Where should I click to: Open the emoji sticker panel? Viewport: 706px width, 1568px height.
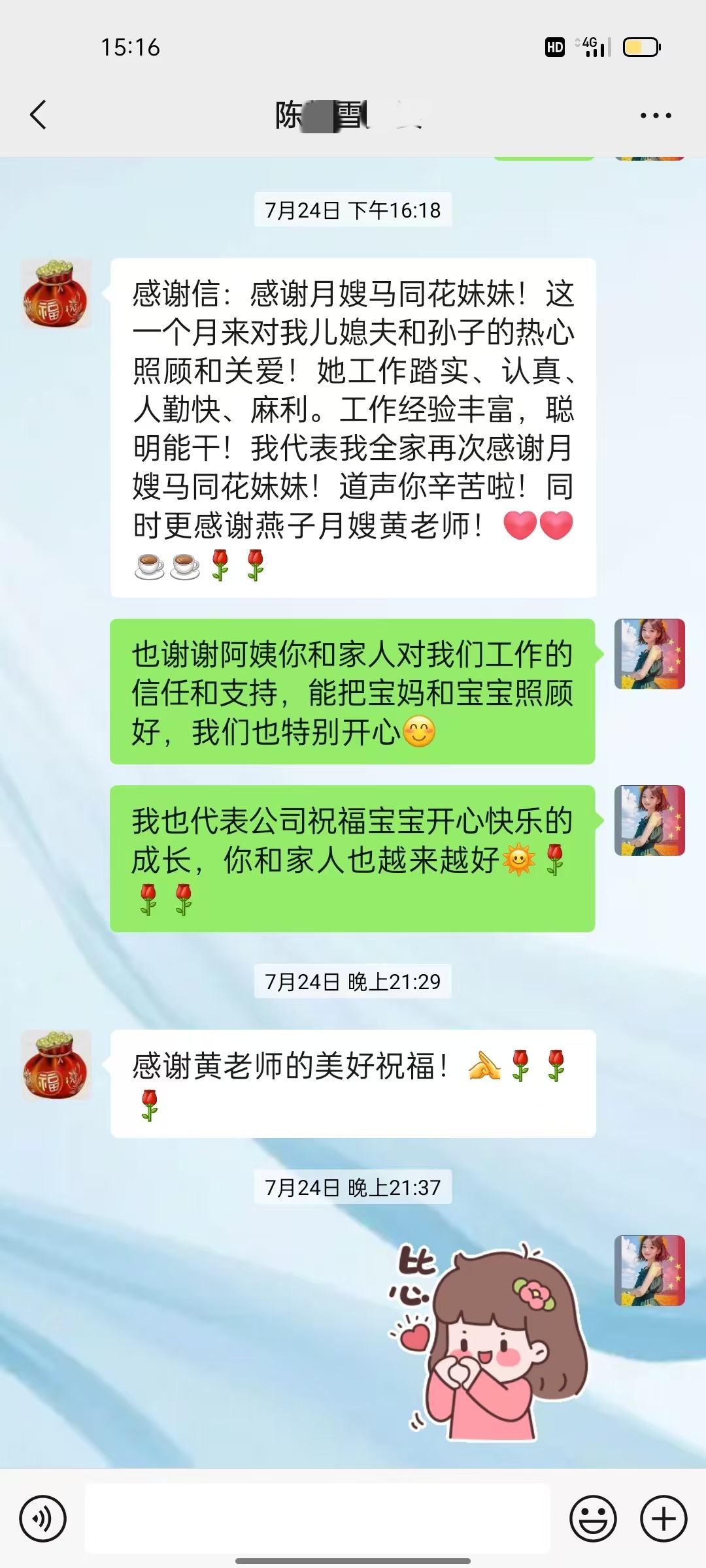(x=593, y=1518)
